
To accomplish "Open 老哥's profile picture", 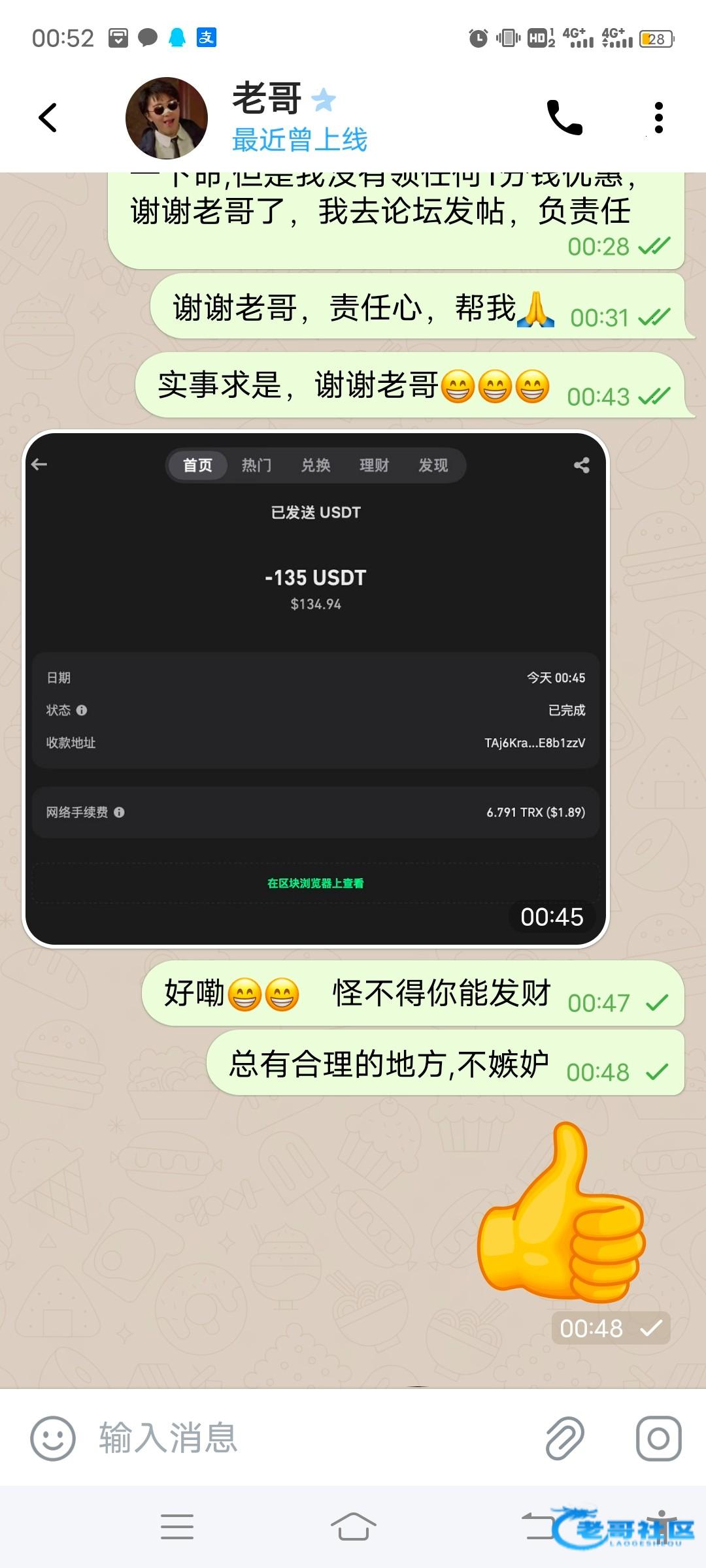I will pos(167,118).
